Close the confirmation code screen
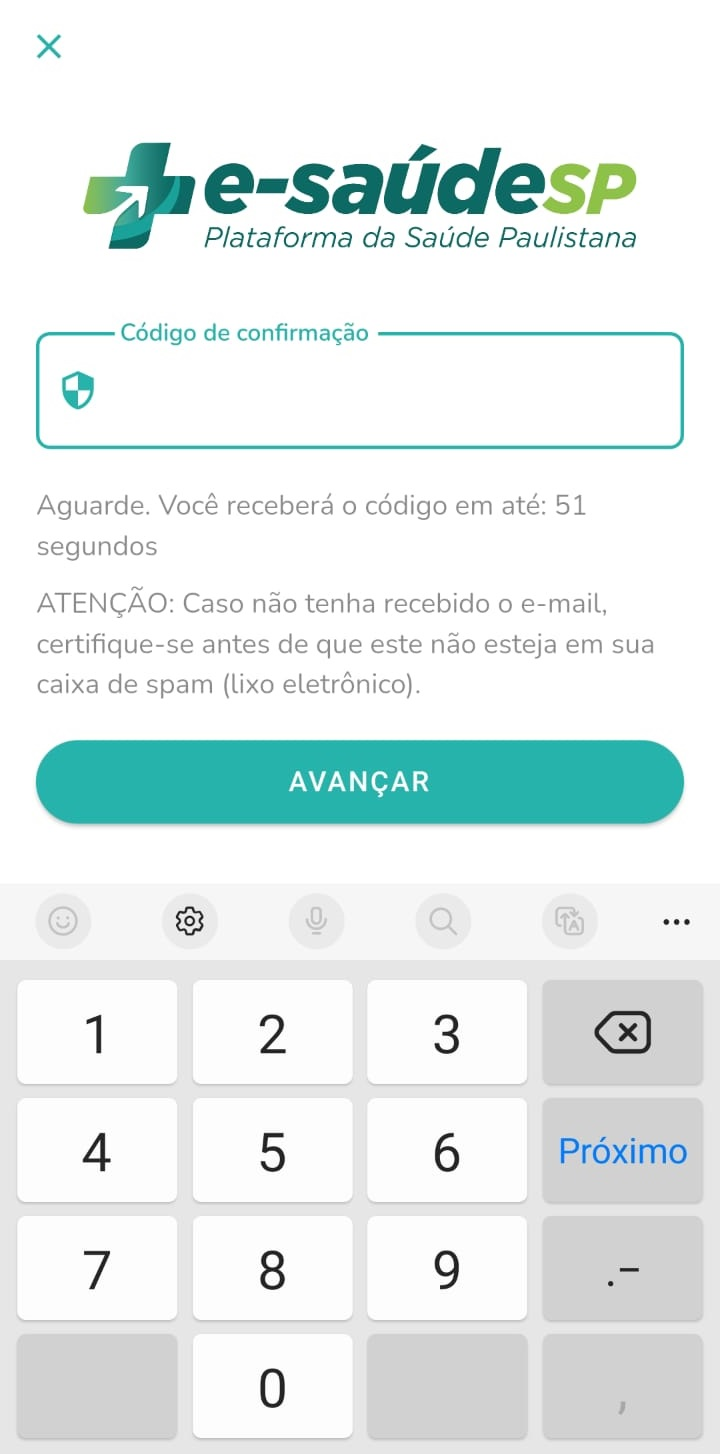This screenshot has height=1454, width=720. coord(48,46)
